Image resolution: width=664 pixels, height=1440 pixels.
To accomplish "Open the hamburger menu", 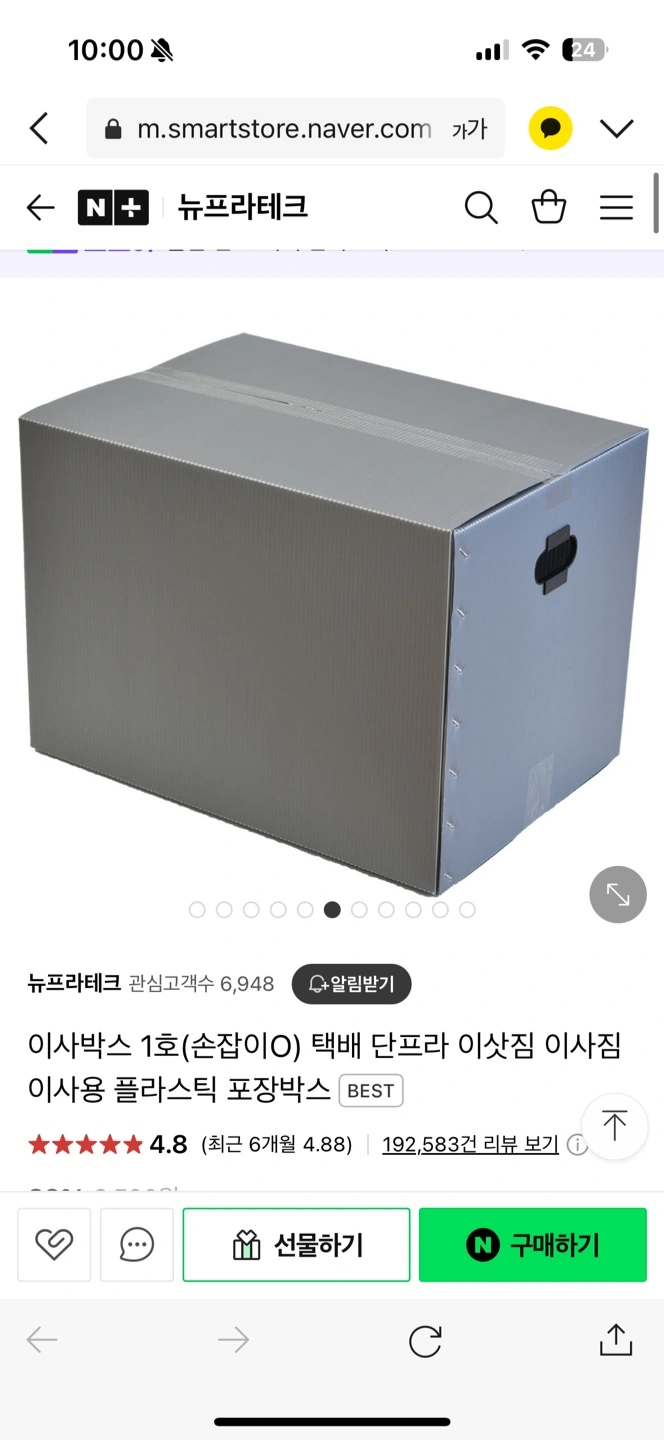I will coord(616,208).
